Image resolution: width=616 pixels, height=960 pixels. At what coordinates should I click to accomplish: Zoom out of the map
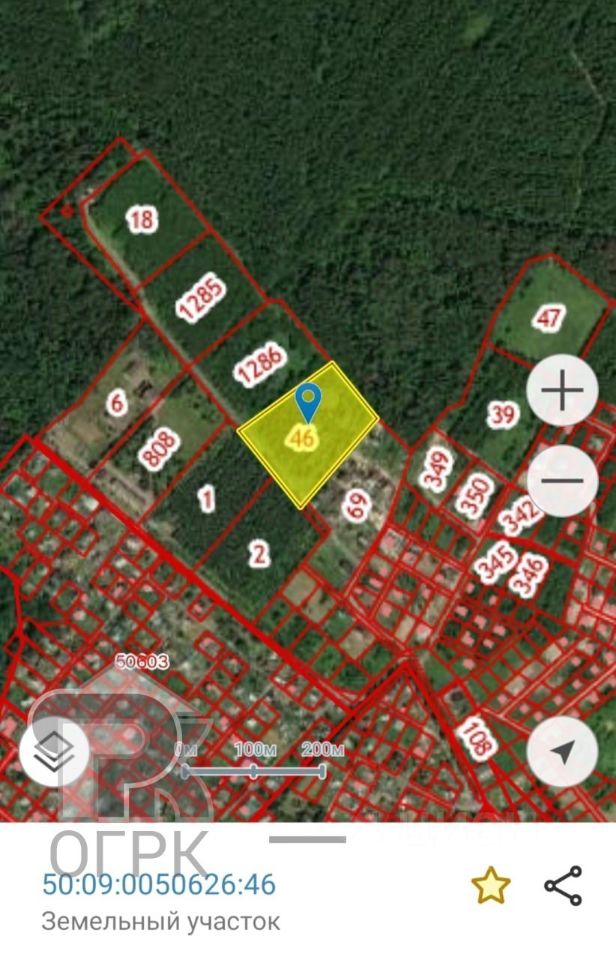562,481
